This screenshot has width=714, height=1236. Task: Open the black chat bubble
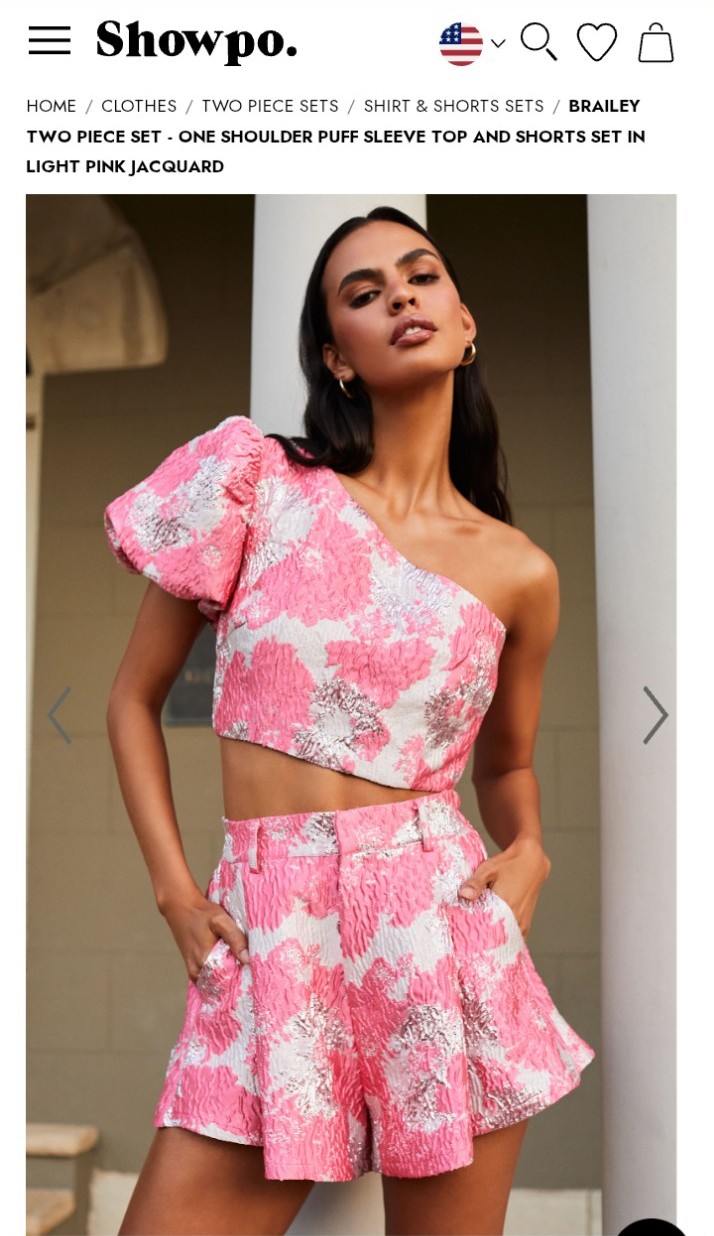point(652,1227)
